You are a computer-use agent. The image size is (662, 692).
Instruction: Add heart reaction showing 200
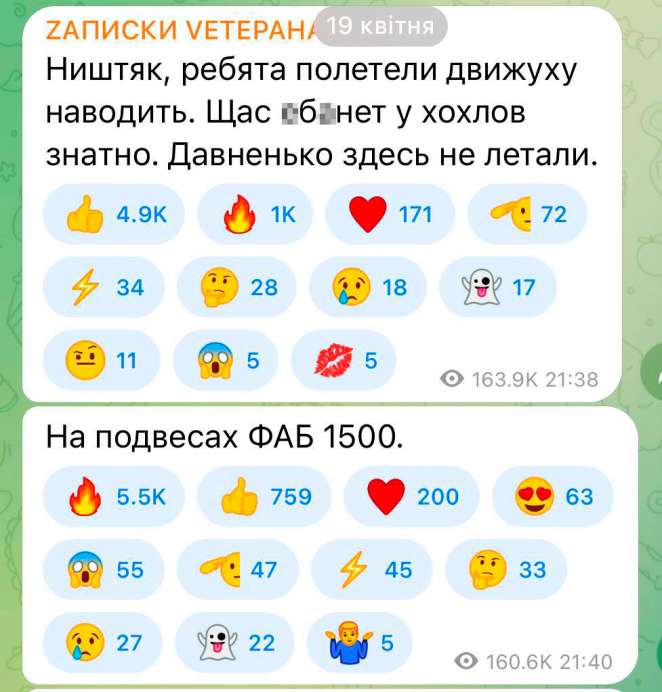click(x=410, y=496)
